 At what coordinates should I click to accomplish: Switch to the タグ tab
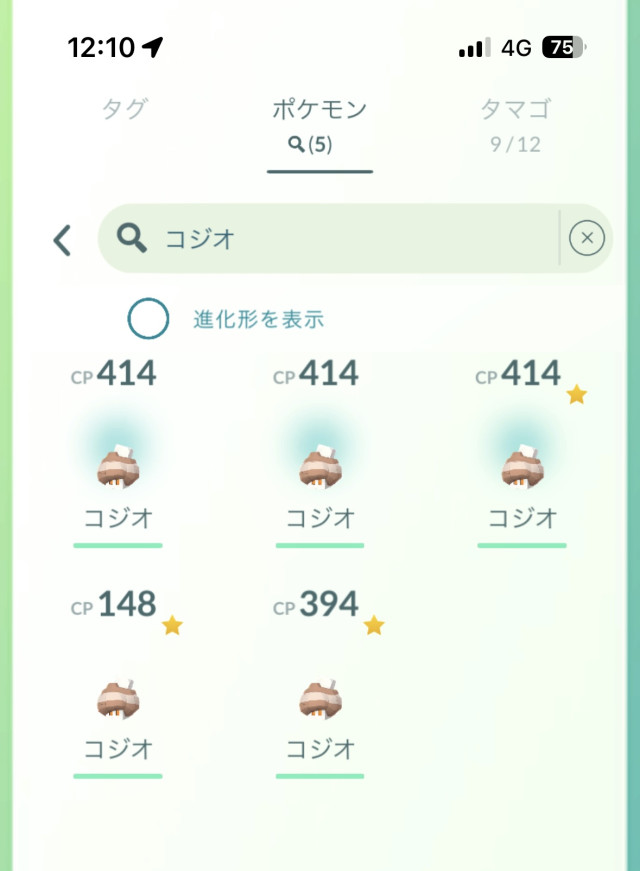pyautogui.click(x=125, y=110)
